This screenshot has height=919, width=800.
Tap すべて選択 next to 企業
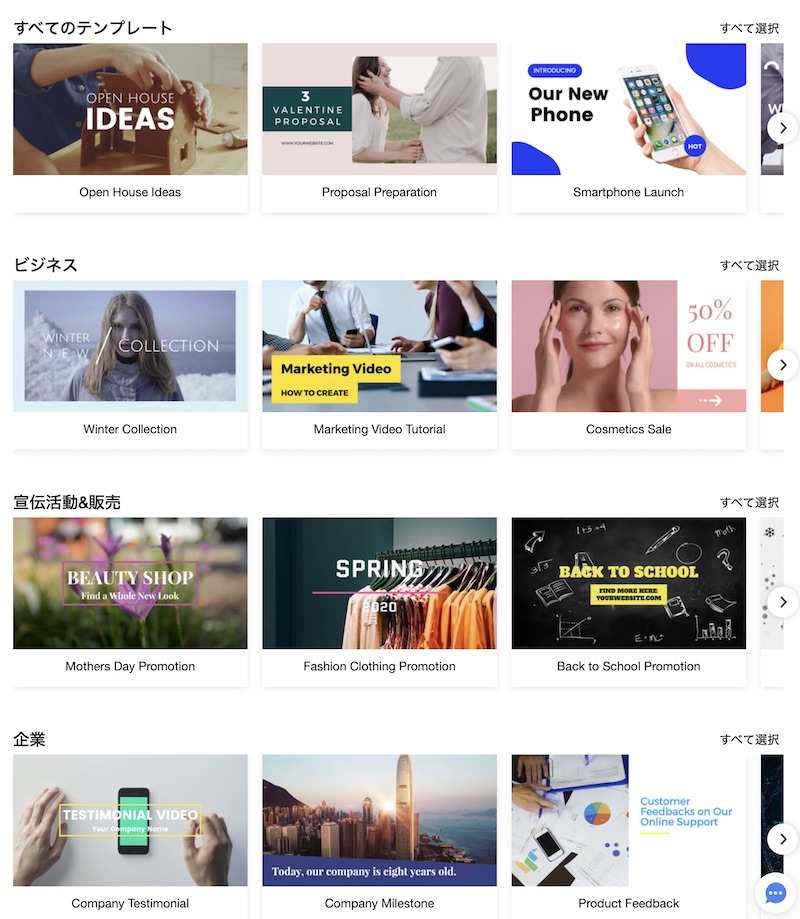click(x=749, y=739)
